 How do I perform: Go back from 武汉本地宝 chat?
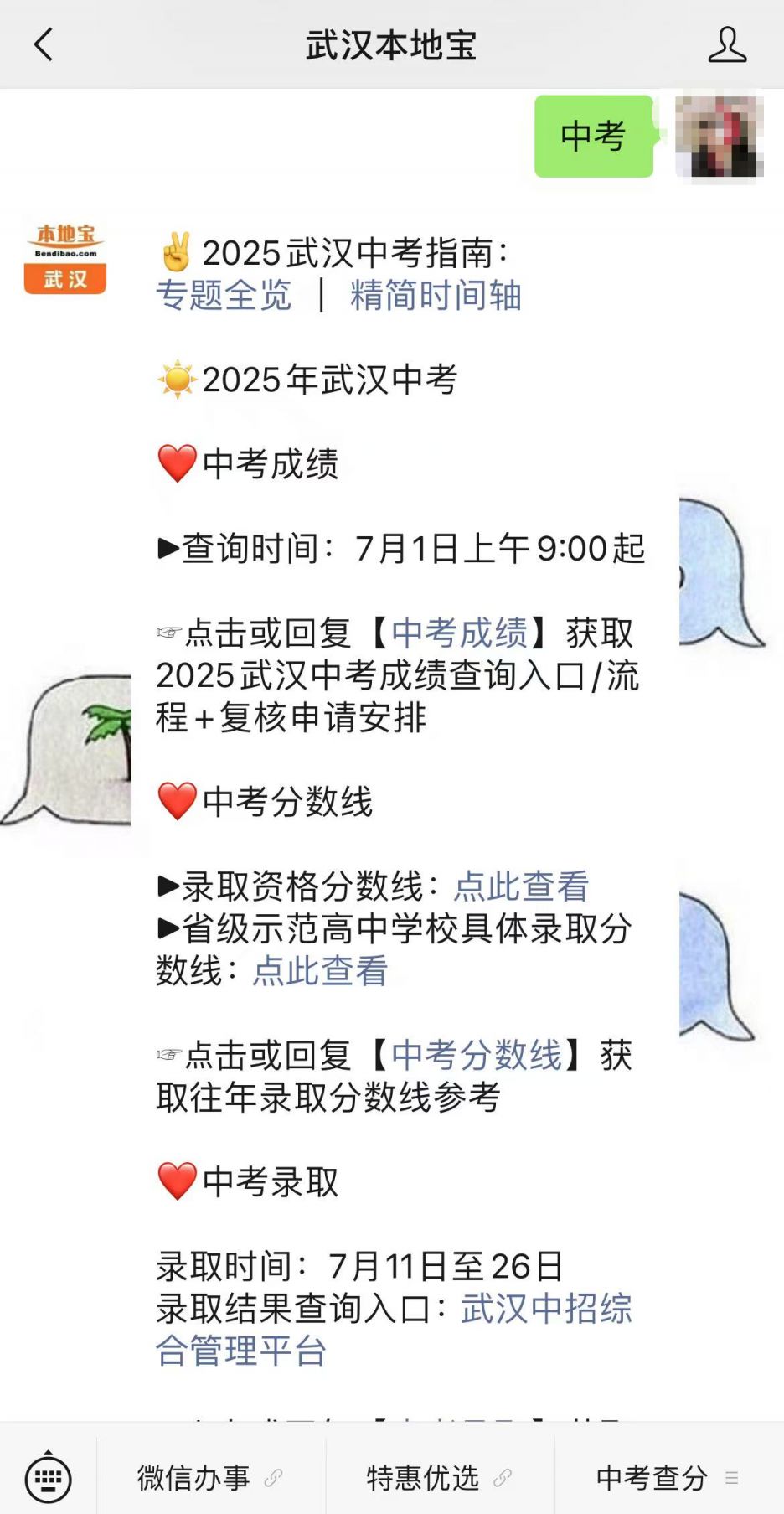pyautogui.click(x=44, y=45)
